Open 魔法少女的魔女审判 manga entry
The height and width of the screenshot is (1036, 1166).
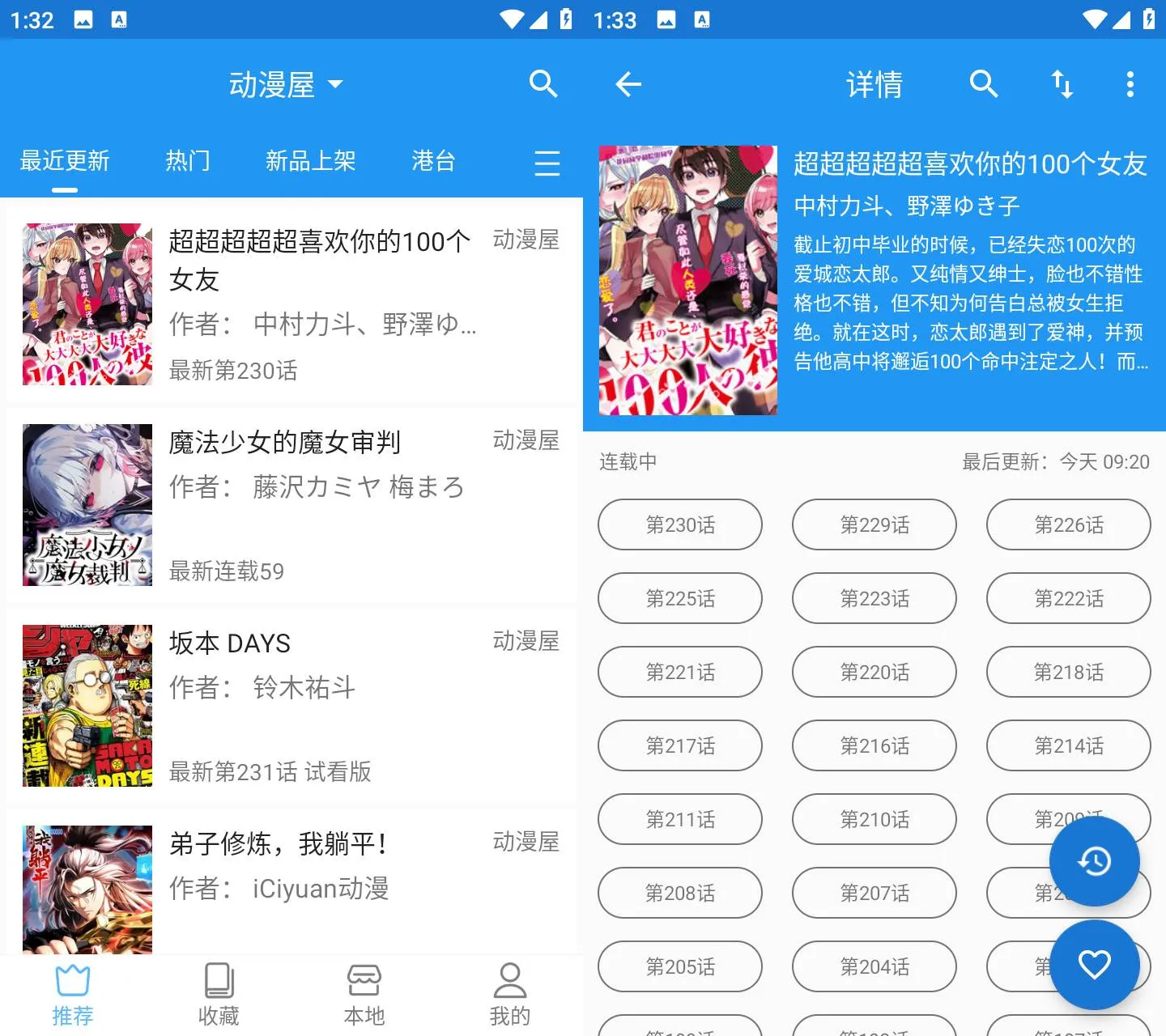click(x=291, y=504)
